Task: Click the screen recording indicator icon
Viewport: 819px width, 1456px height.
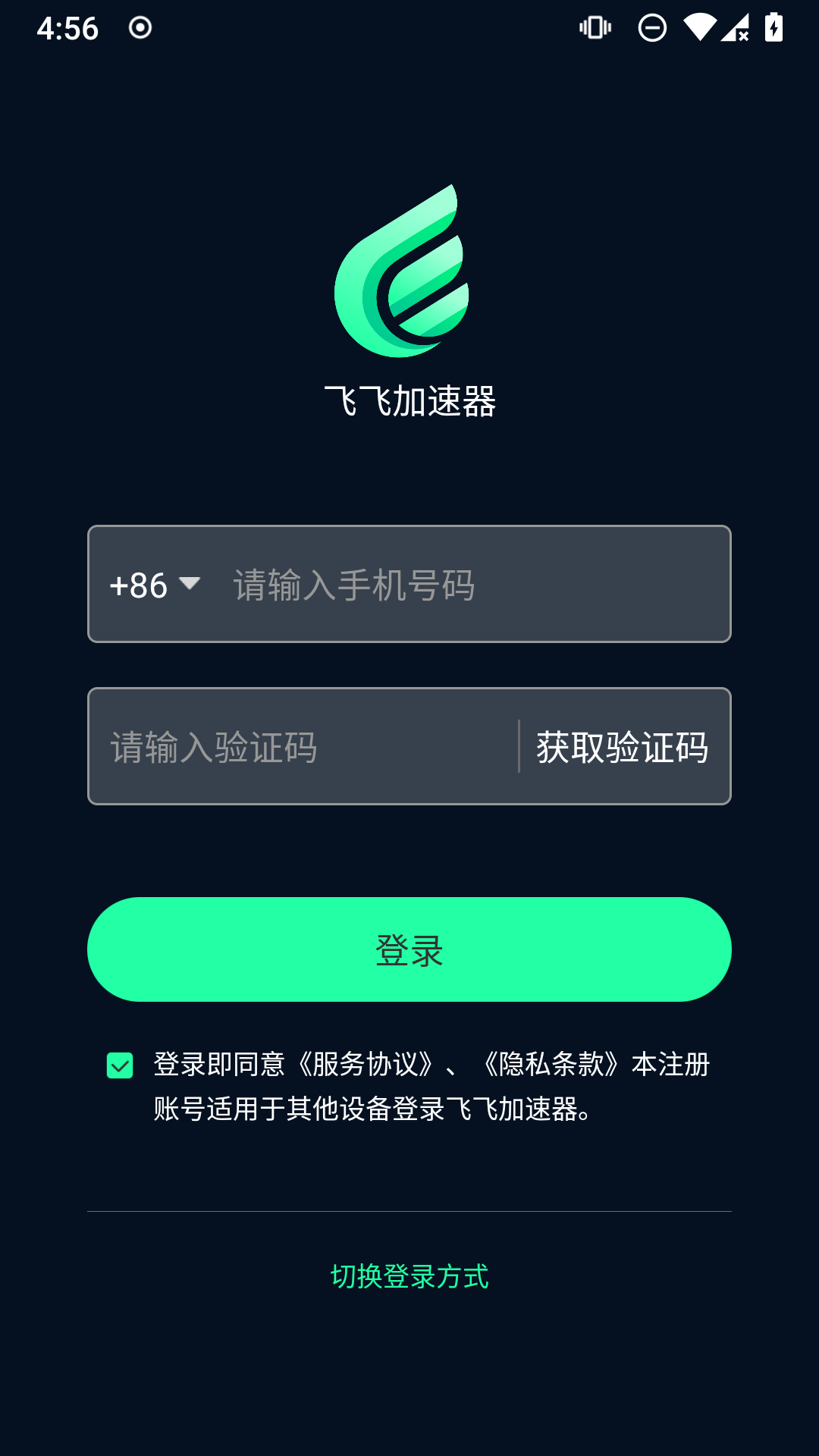Action: pyautogui.click(x=140, y=27)
